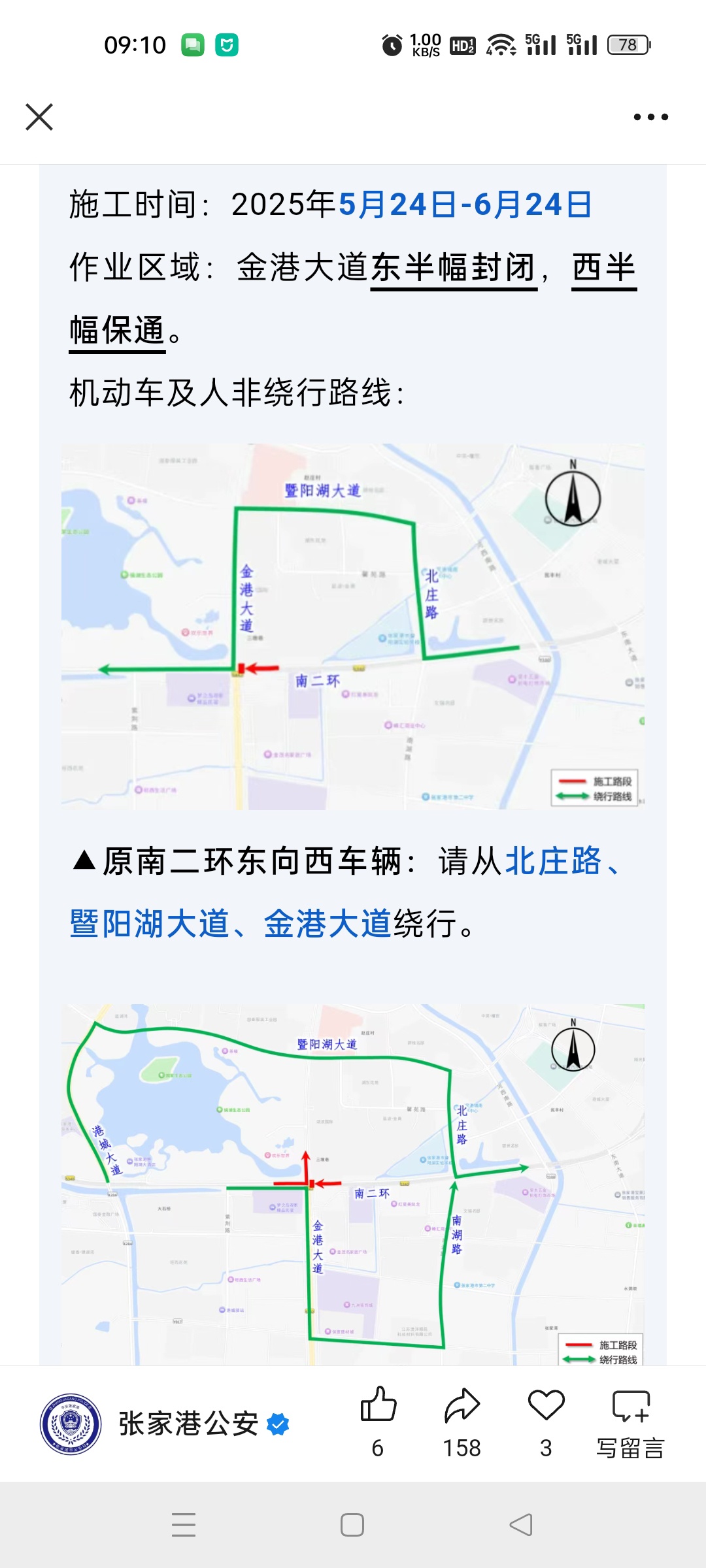Open the second detour map with 港城大道
The width and height of the screenshot is (706, 1568).
tap(353, 1184)
